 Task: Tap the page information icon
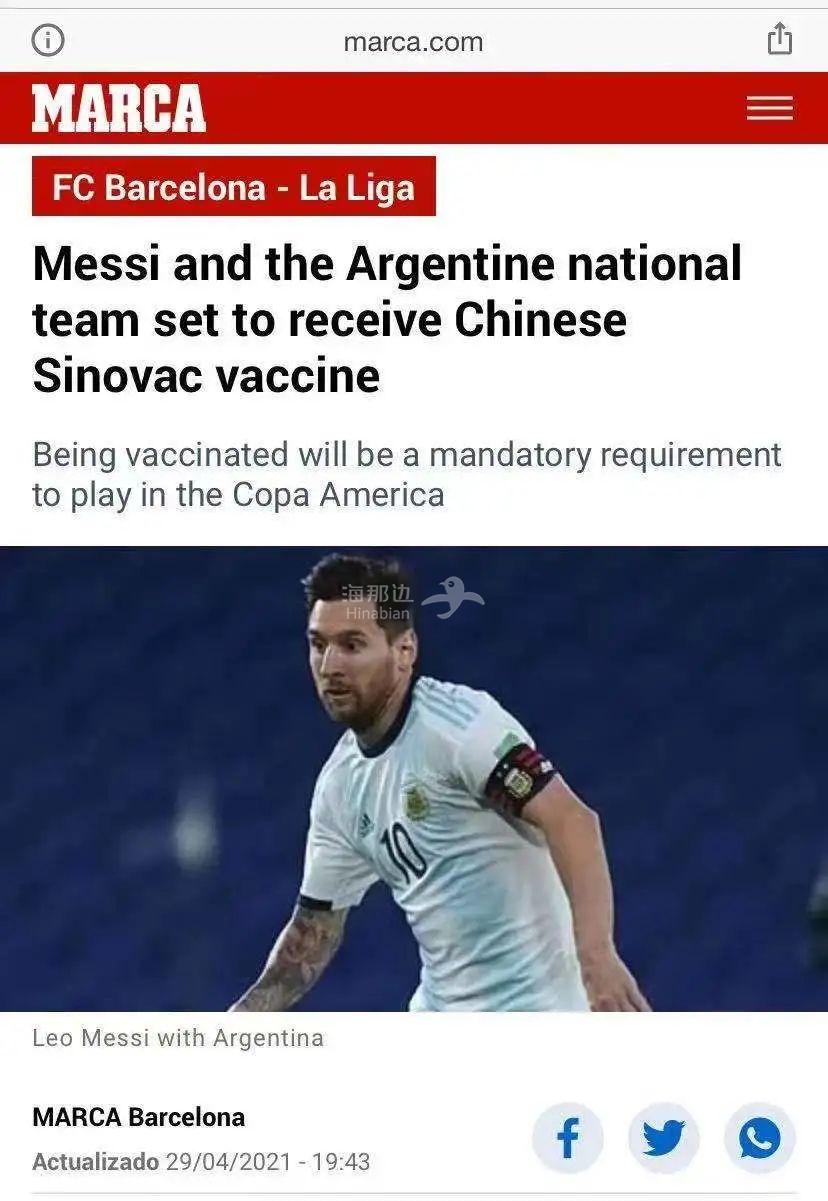[x=46, y=41]
